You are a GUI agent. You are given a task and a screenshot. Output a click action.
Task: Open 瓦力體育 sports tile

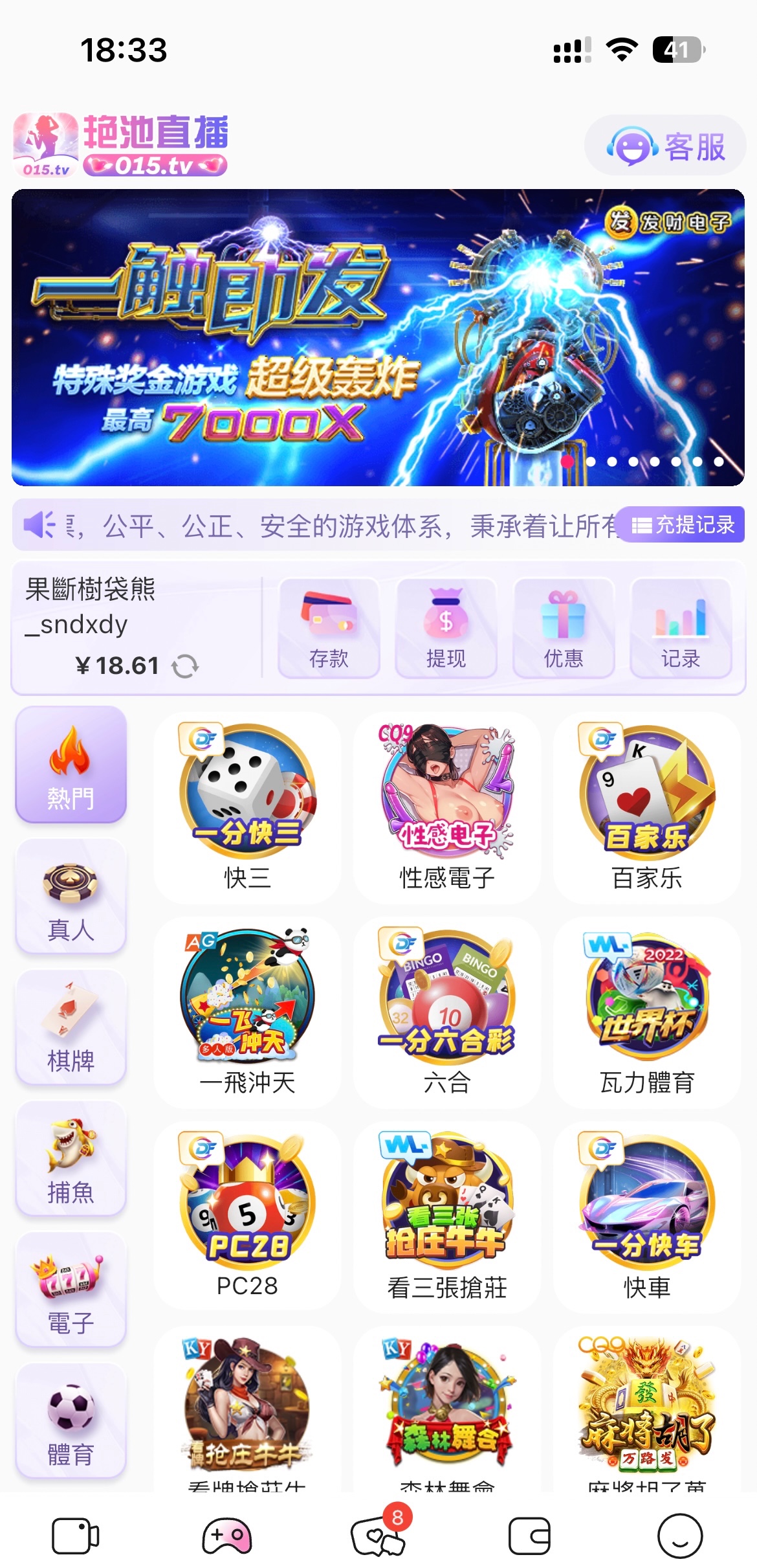[647, 1011]
